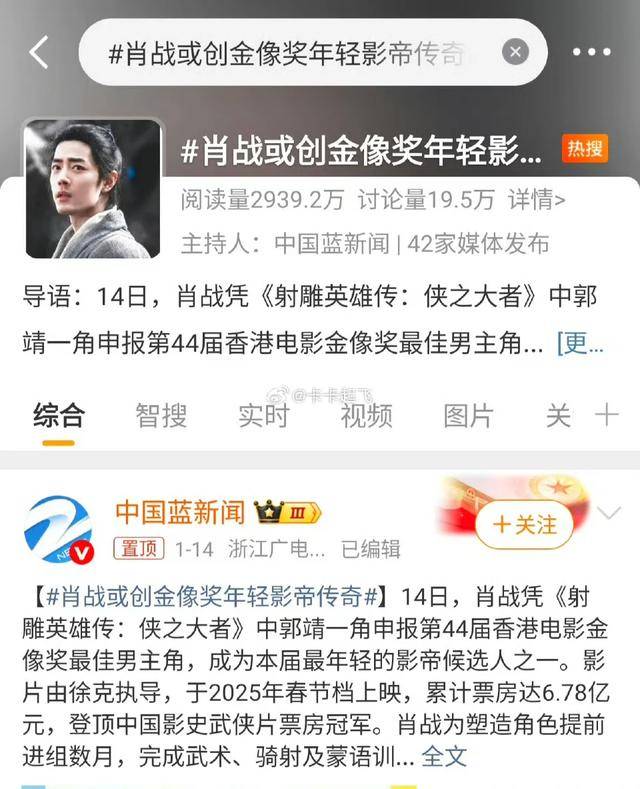
Task: Expand post options chevron beside 关注
Action: tap(608, 514)
